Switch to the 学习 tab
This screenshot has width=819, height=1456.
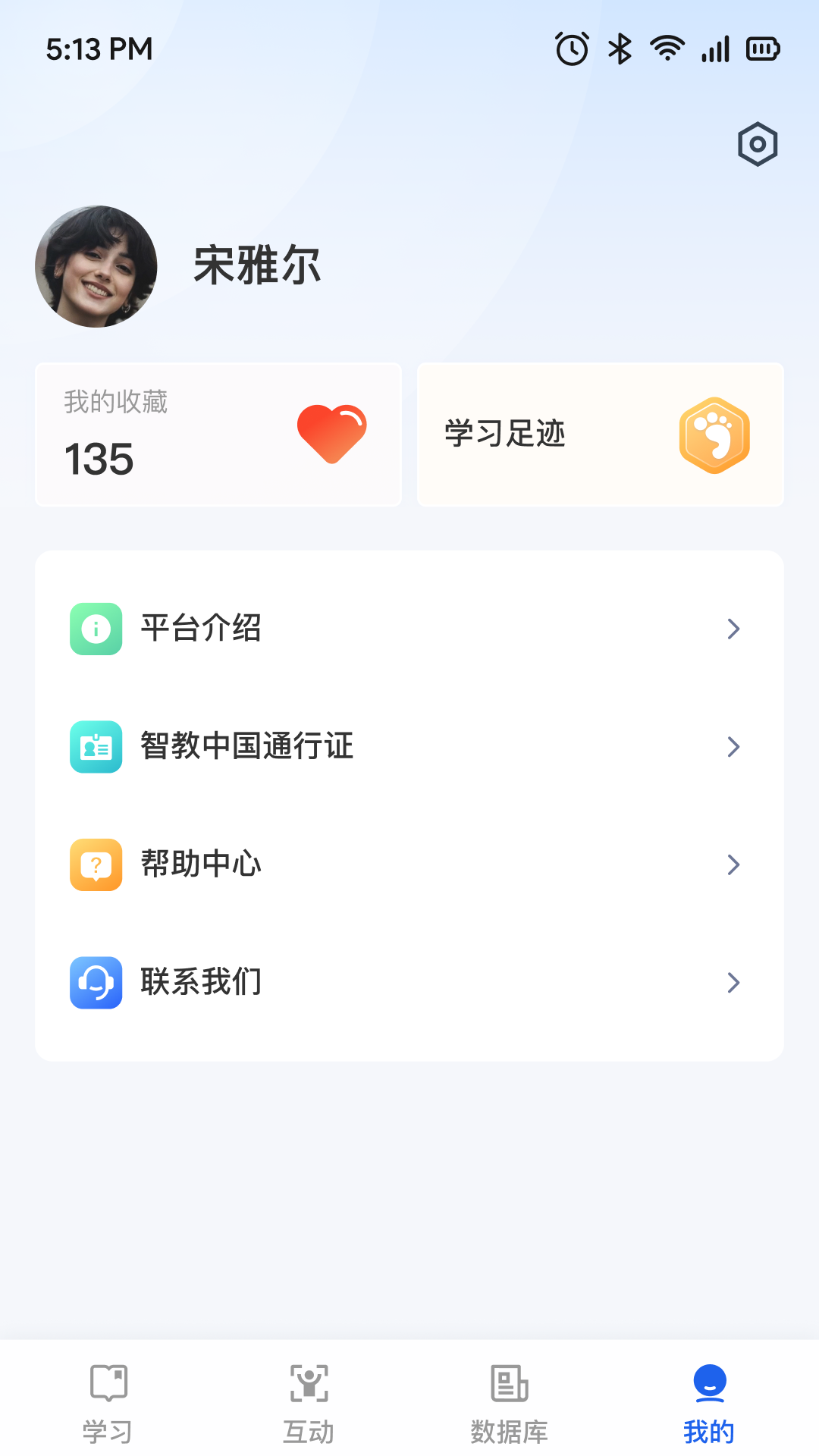pyautogui.click(x=108, y=1403)
